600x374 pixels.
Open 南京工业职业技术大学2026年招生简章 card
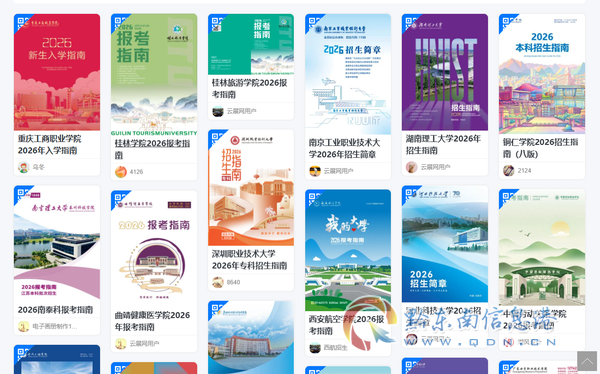point(348,96)
